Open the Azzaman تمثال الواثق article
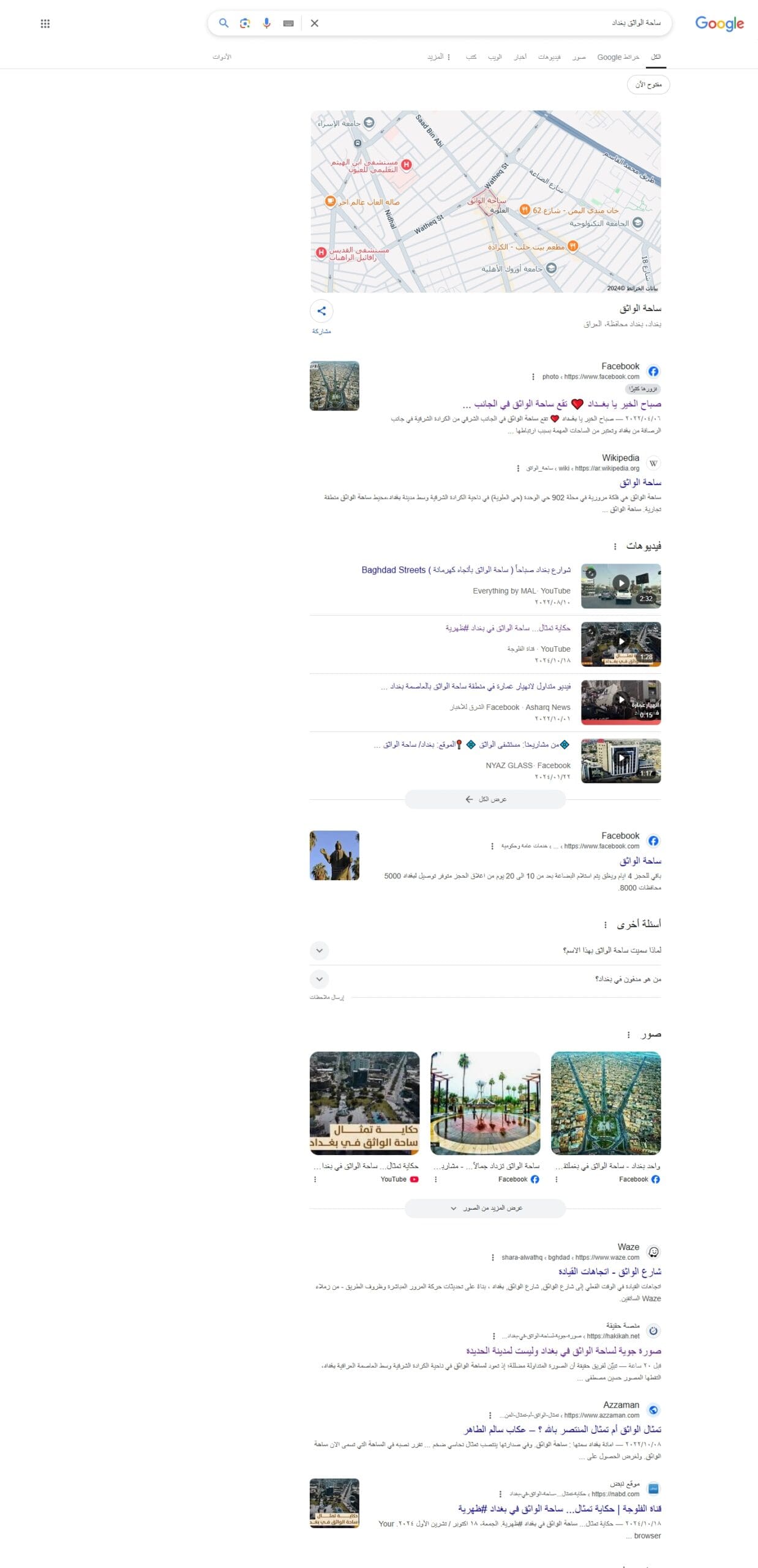This screenshot has height=1568, width=758. 563,1430
